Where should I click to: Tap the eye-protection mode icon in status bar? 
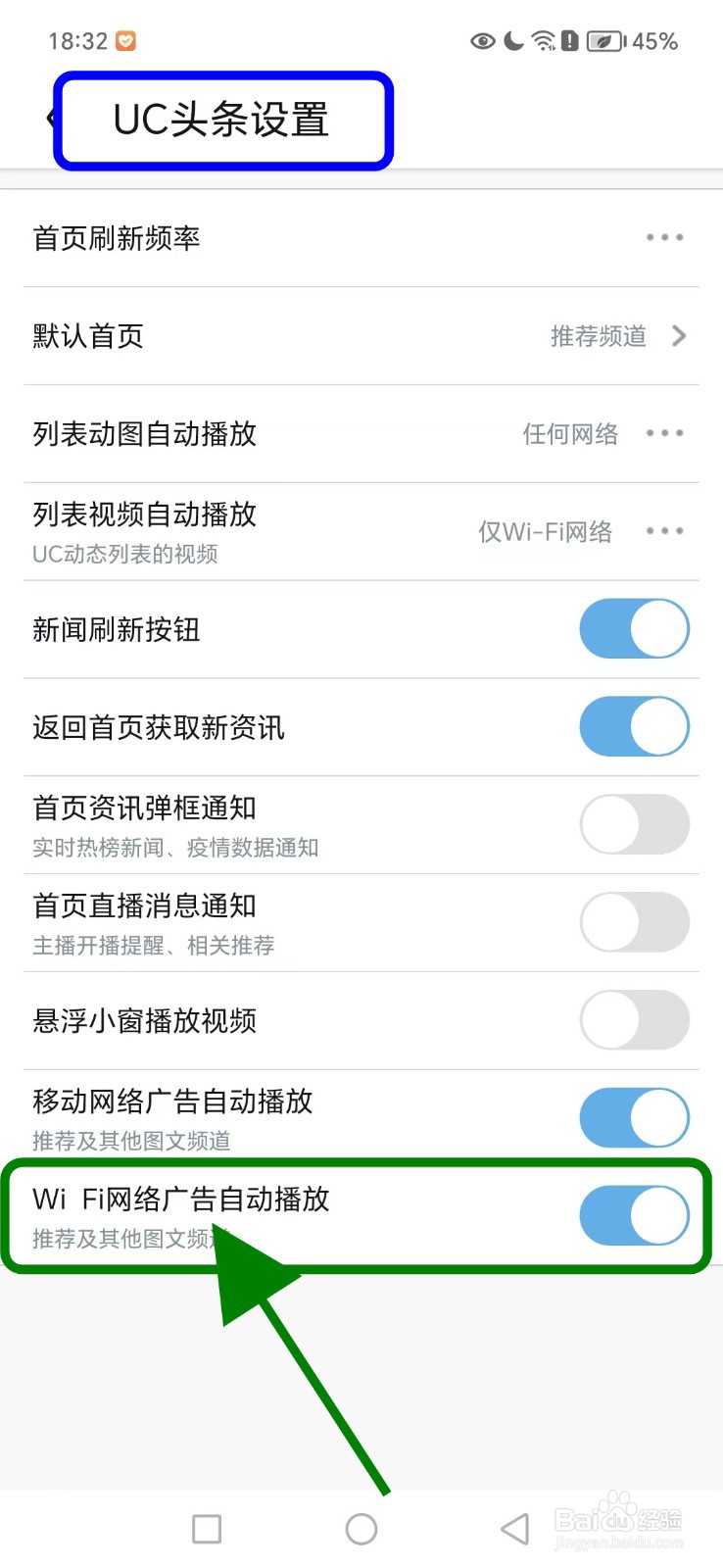[x=481, y=41]
